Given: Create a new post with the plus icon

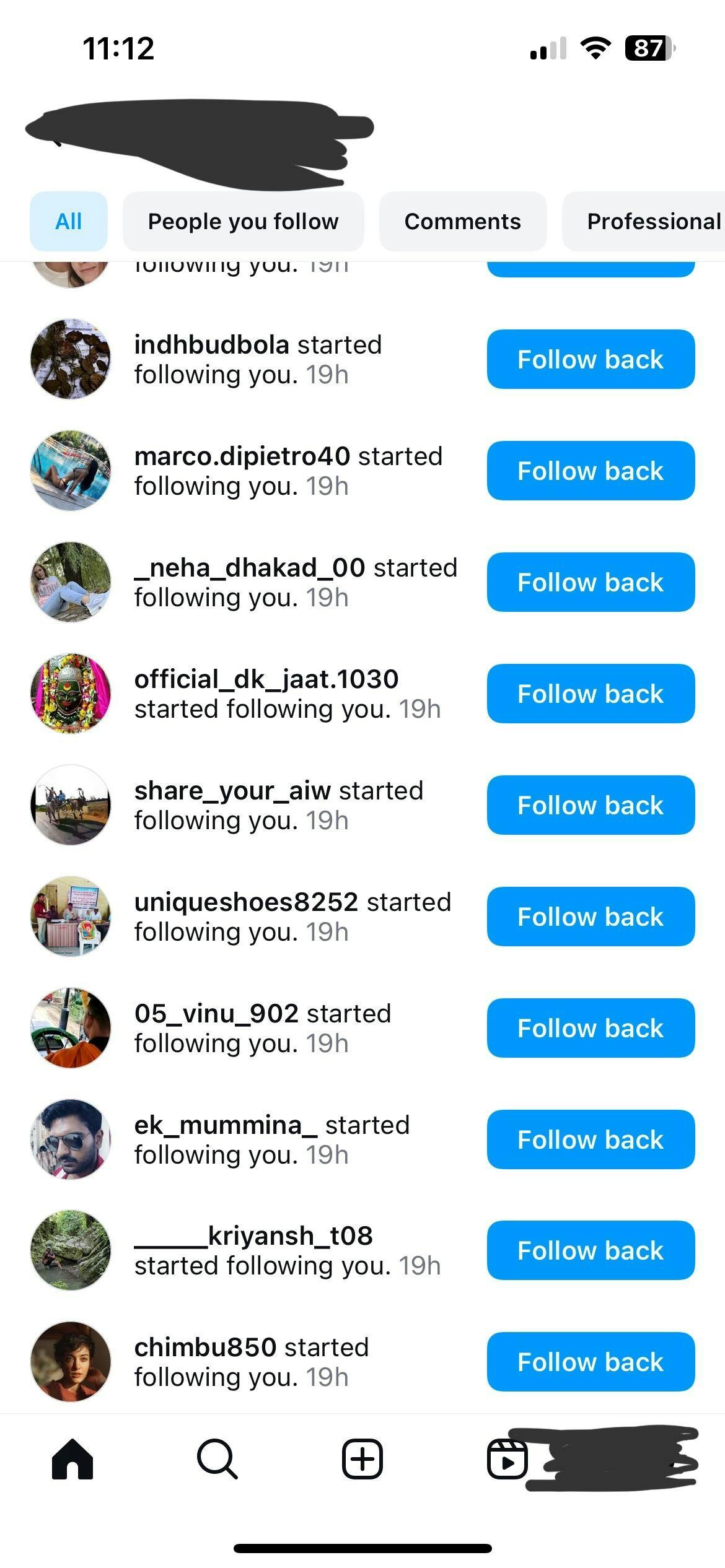Looking at the screenshot, I should point(362,1459).
